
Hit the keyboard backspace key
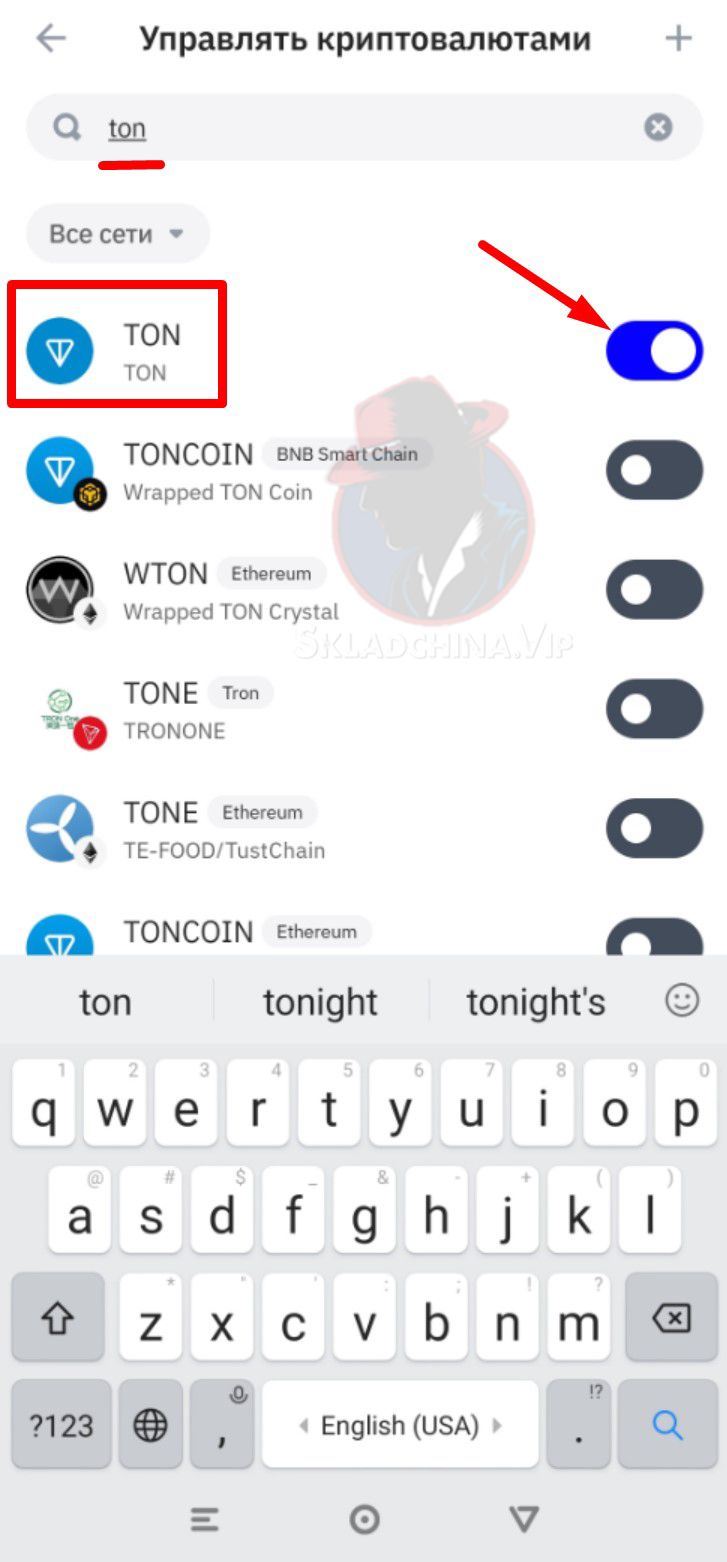[x=671, y=1320]
